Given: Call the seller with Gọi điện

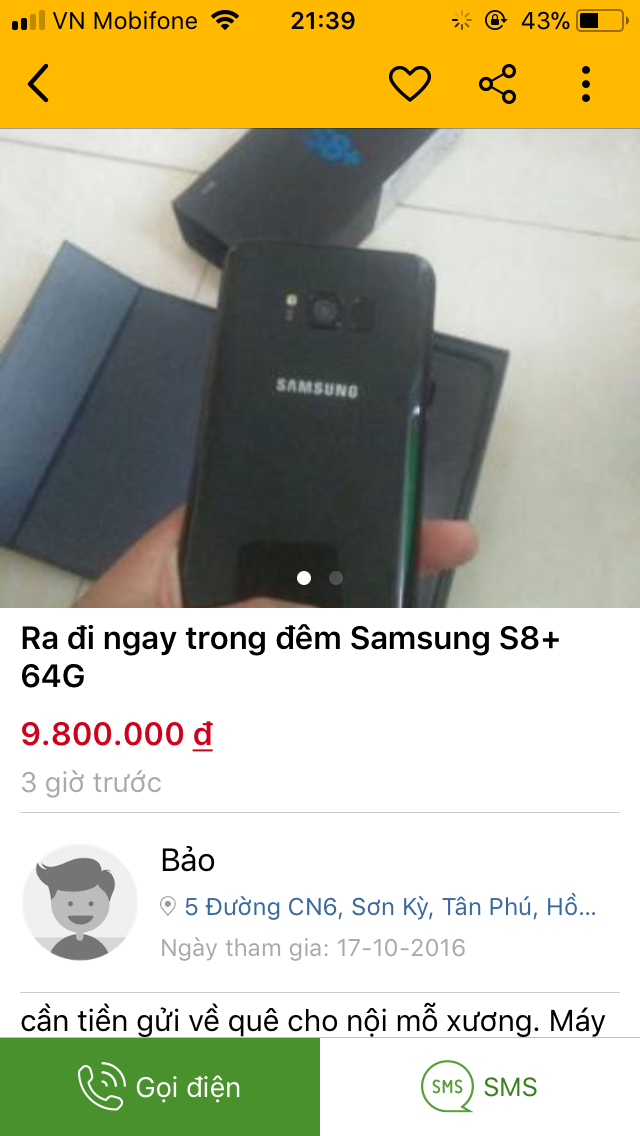Looking at the screenshot, I should pyautogui.click(x=160, y=1087).
